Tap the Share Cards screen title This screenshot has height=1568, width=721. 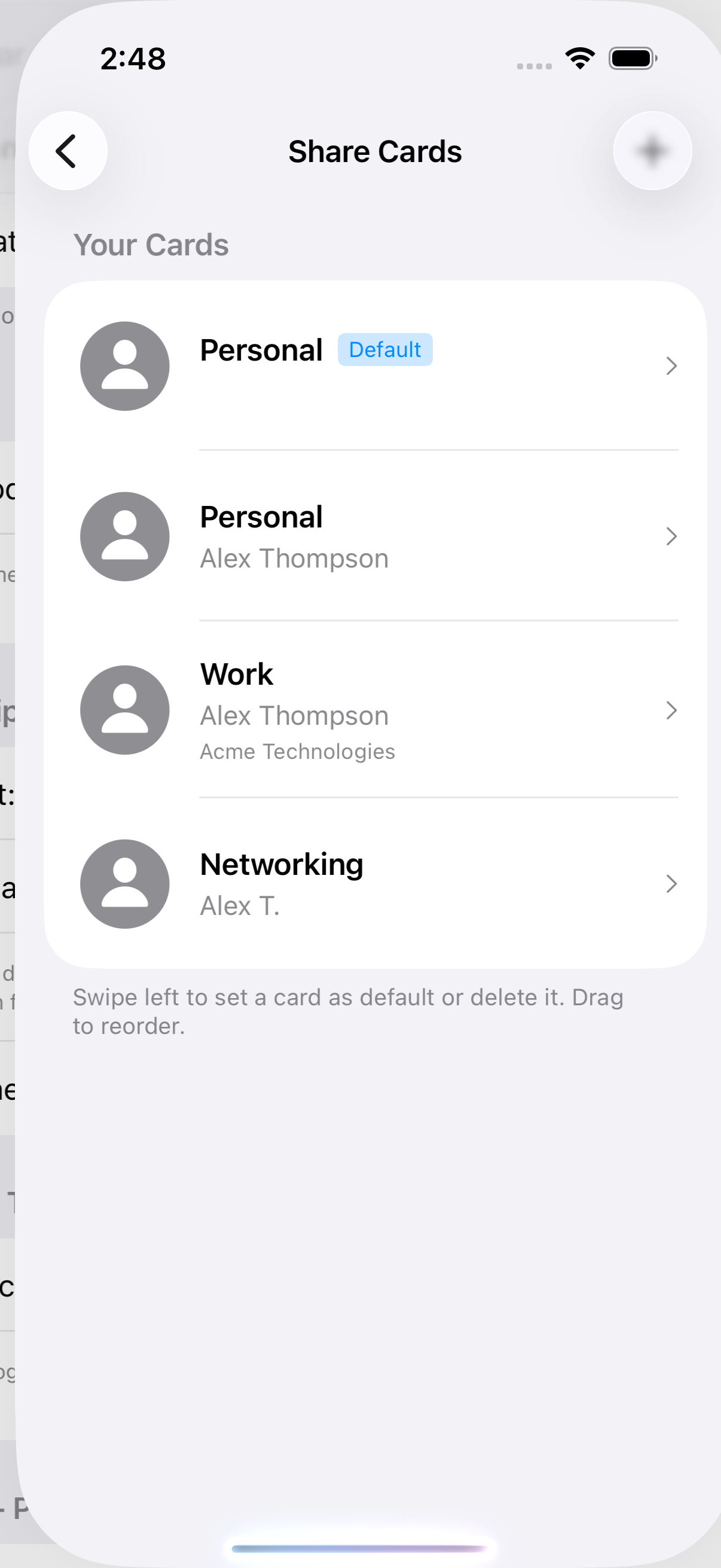375,151
